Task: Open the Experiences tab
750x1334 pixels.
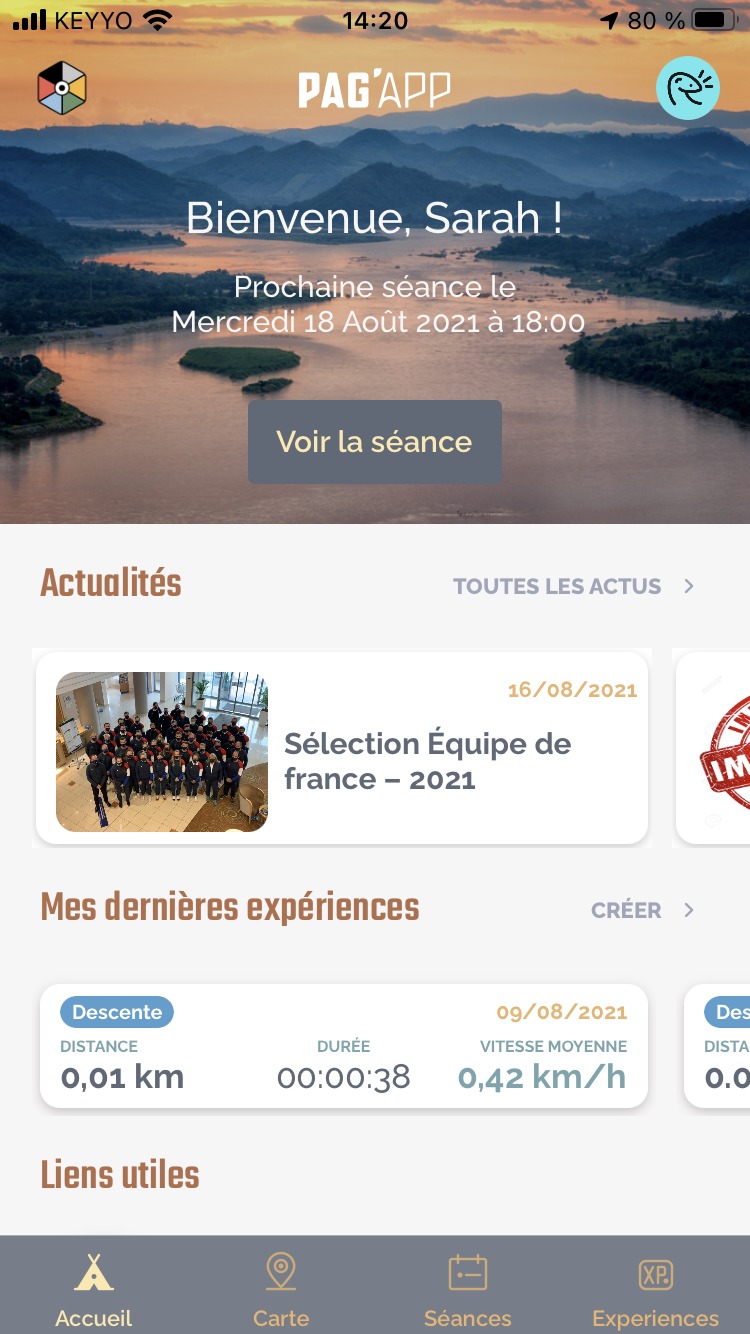Action: pos(656,1290)
